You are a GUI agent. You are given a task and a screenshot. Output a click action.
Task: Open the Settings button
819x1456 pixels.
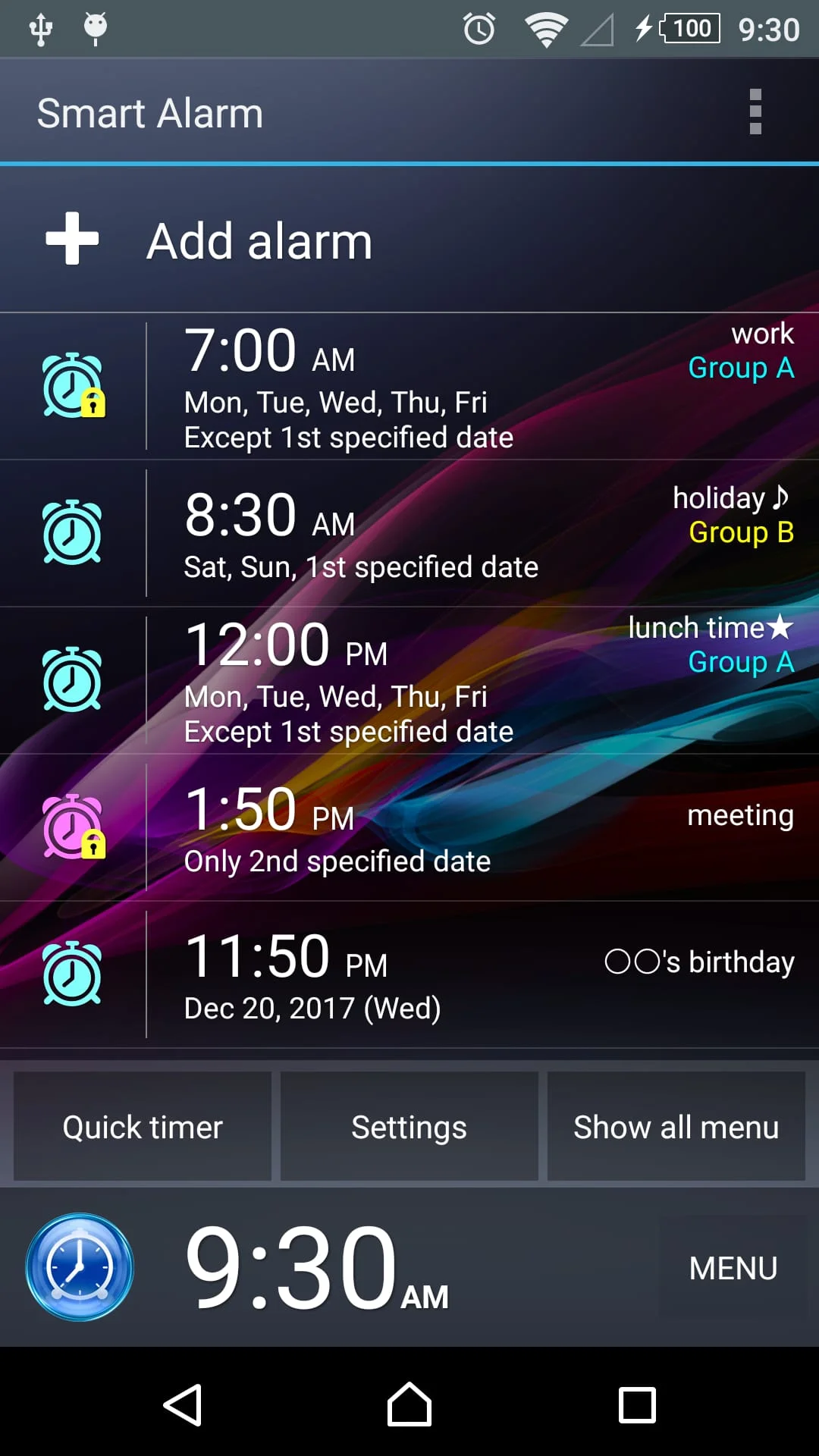[409, 1128]
